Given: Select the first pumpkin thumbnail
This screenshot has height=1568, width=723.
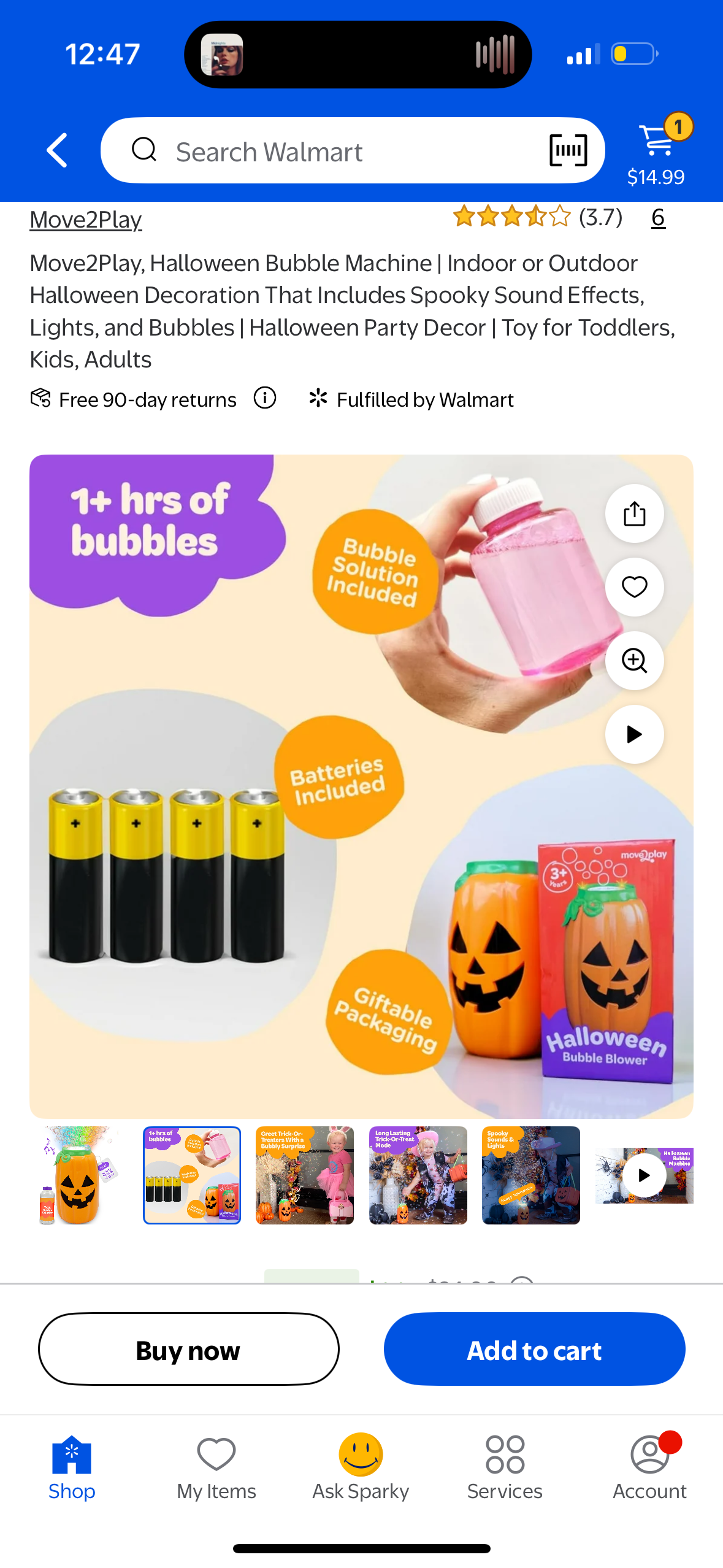Looking at the screenshot, I should [78, 1175].
